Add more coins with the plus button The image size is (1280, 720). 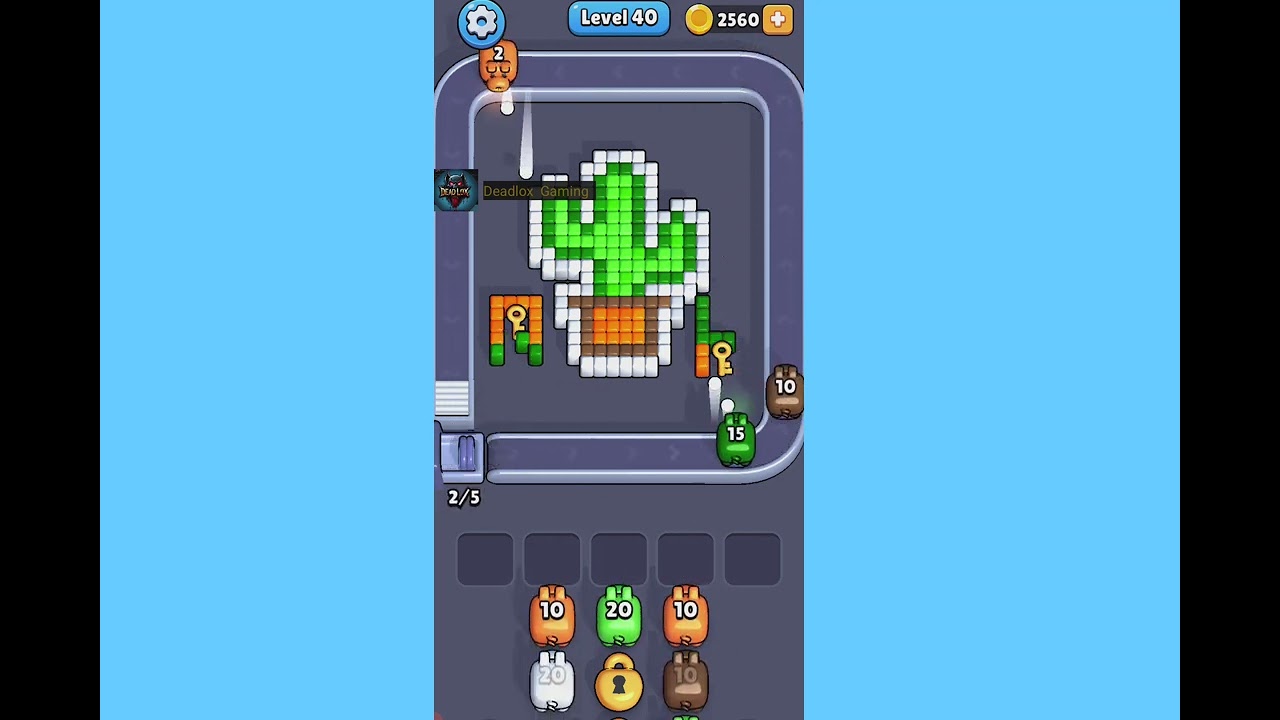[x=778, y=19]
